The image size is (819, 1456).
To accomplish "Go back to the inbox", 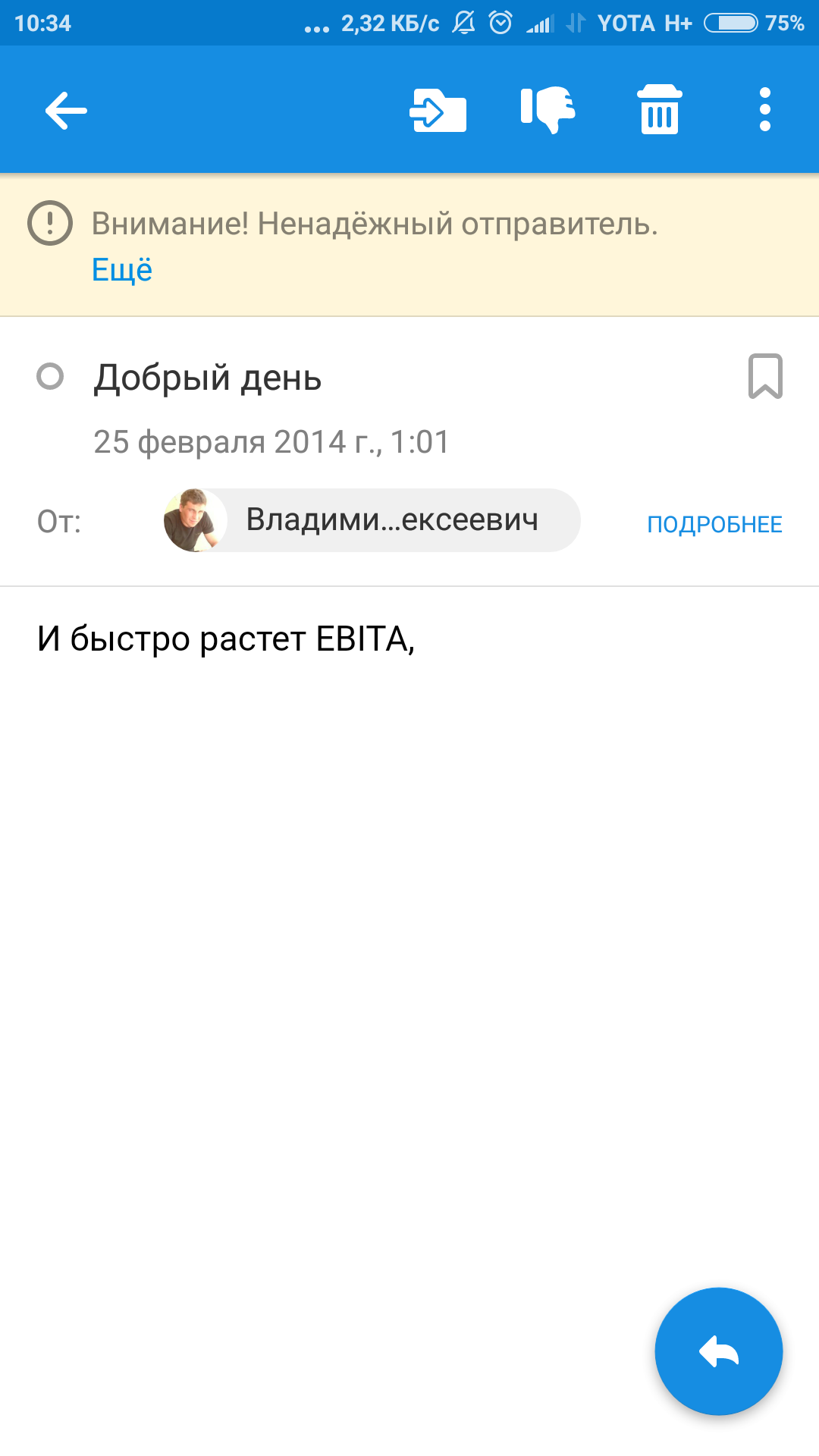I will click(66, 111).
